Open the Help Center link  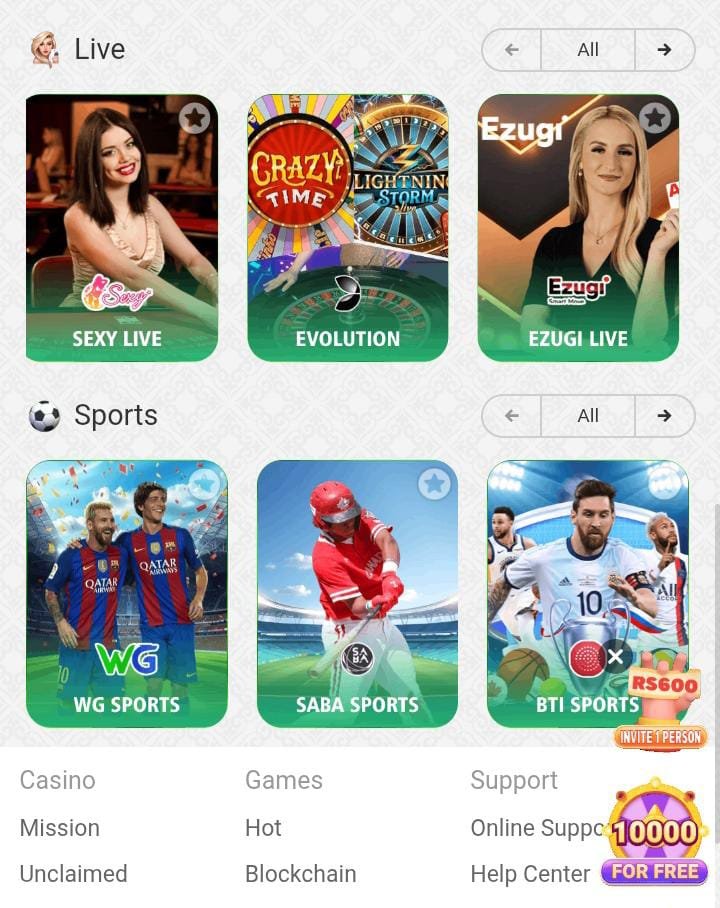tap(530, 873)
